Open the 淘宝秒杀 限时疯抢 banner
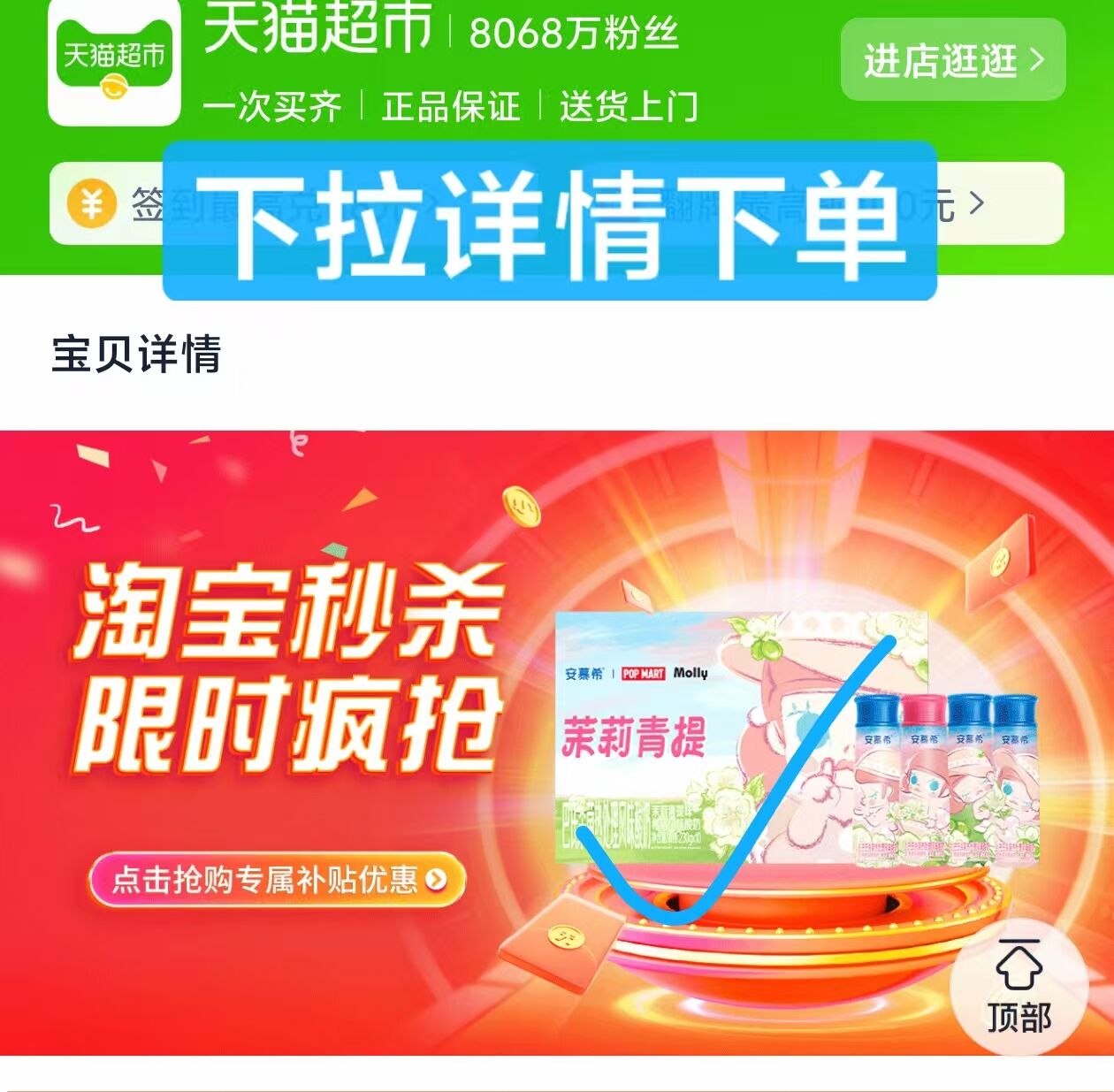 click(x=557, y=742)
